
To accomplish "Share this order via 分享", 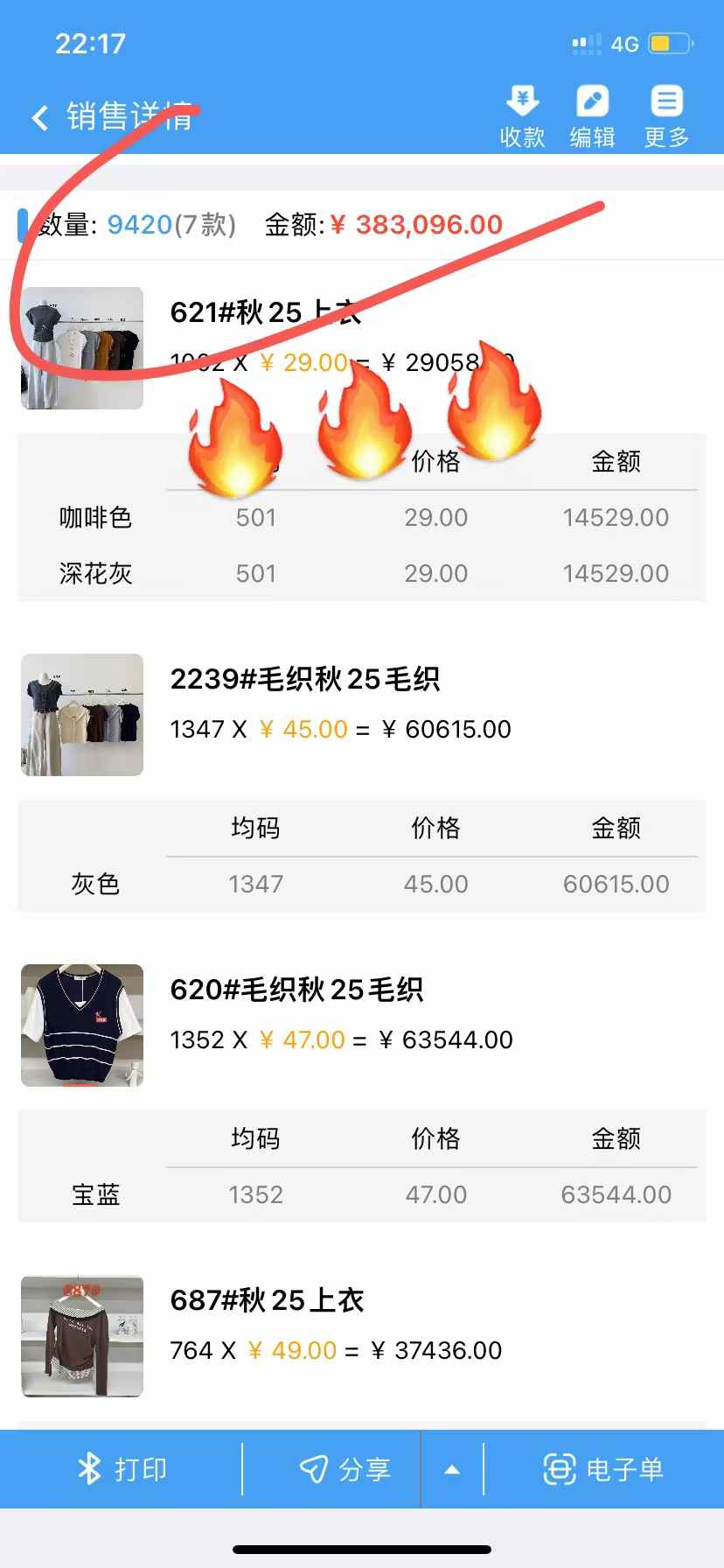I will pos(345,1469).
